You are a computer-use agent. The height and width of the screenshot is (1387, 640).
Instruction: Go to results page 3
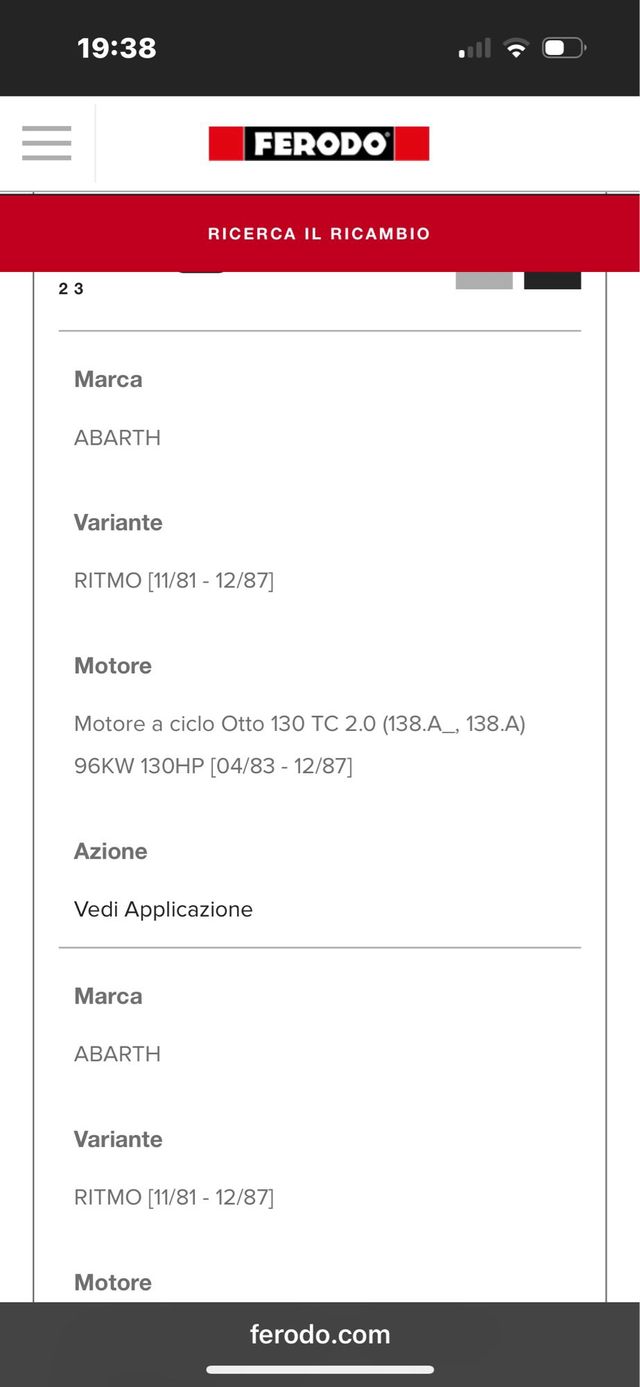(79, 289)
